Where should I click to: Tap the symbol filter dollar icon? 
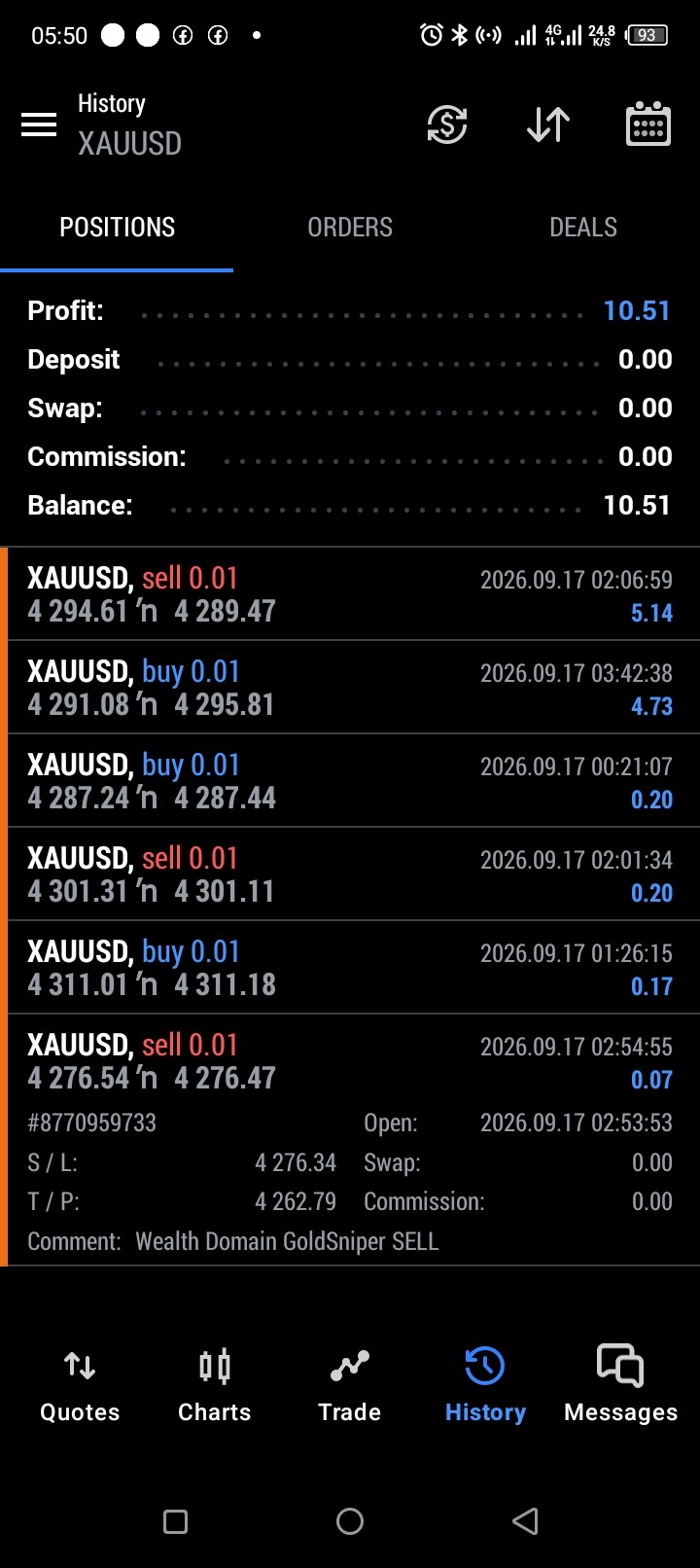(x=447, y=125)
